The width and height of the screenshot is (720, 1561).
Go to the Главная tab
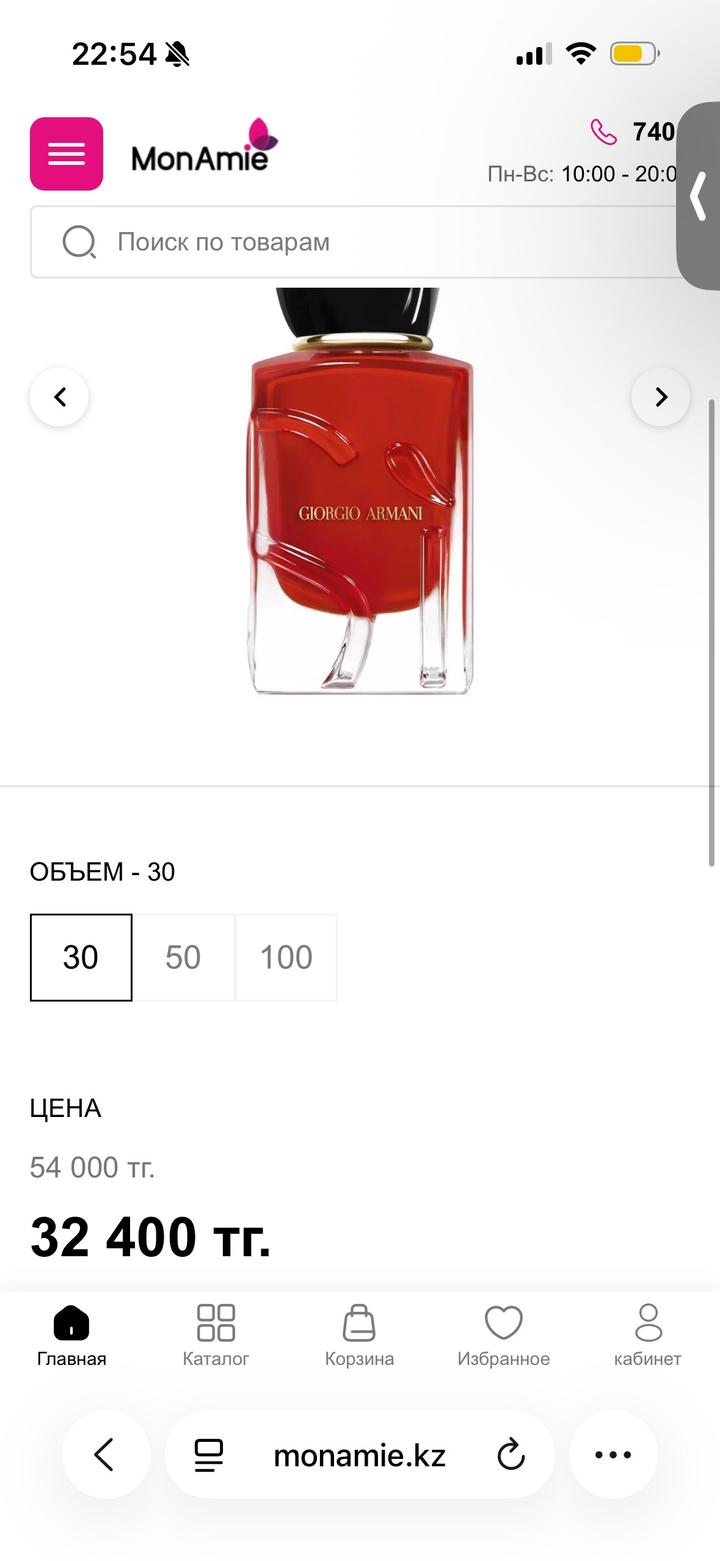[72, 1335]
